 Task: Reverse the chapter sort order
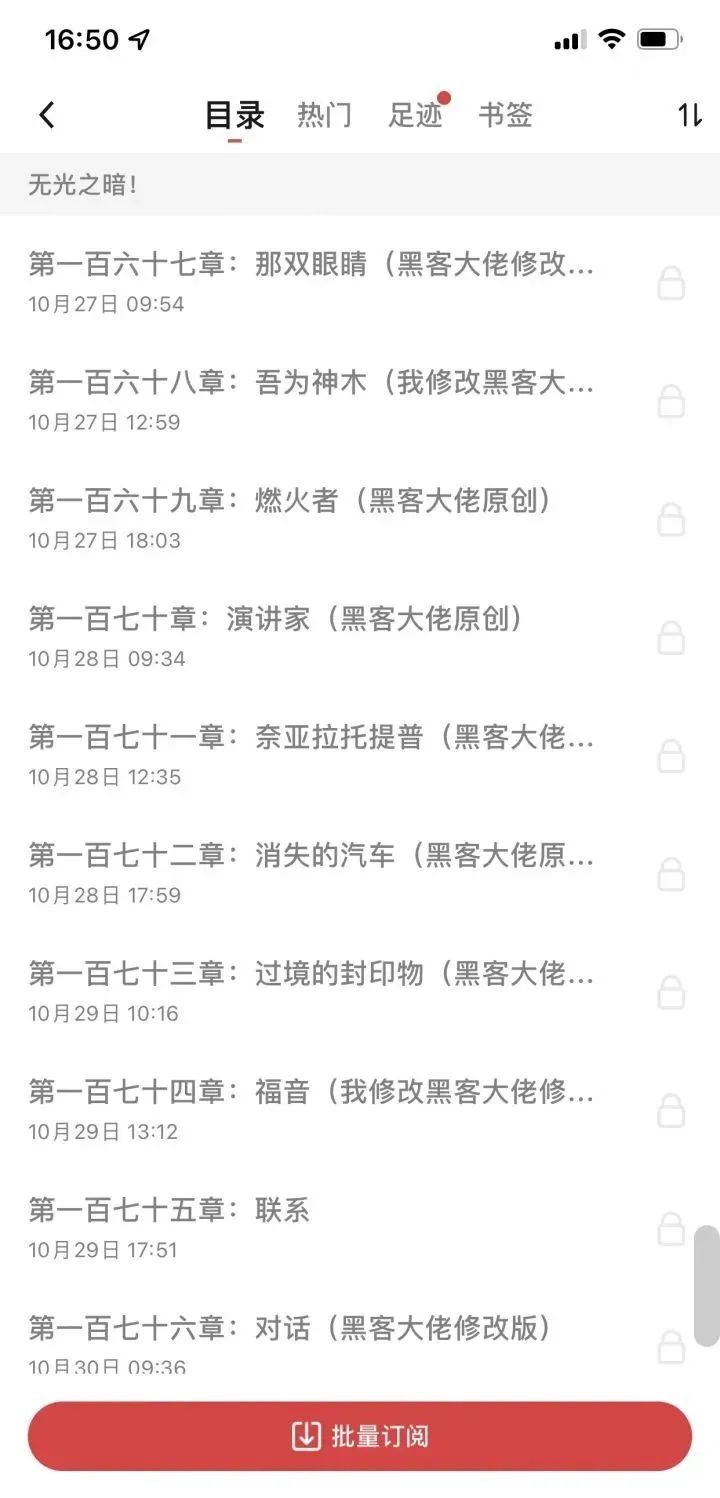(x=689, y=115)
